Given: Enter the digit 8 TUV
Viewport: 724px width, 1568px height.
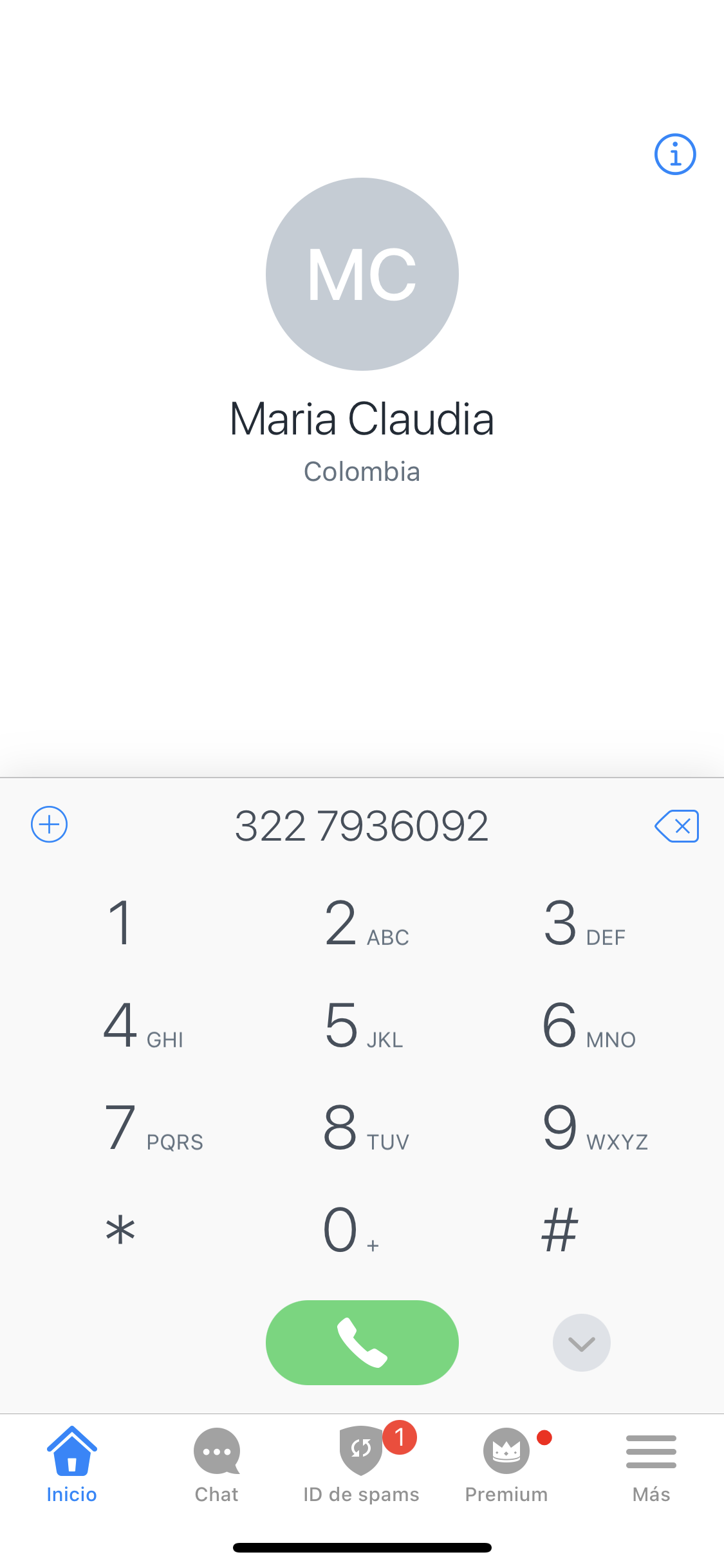Looking at the screenshot, I should 364,1127.
